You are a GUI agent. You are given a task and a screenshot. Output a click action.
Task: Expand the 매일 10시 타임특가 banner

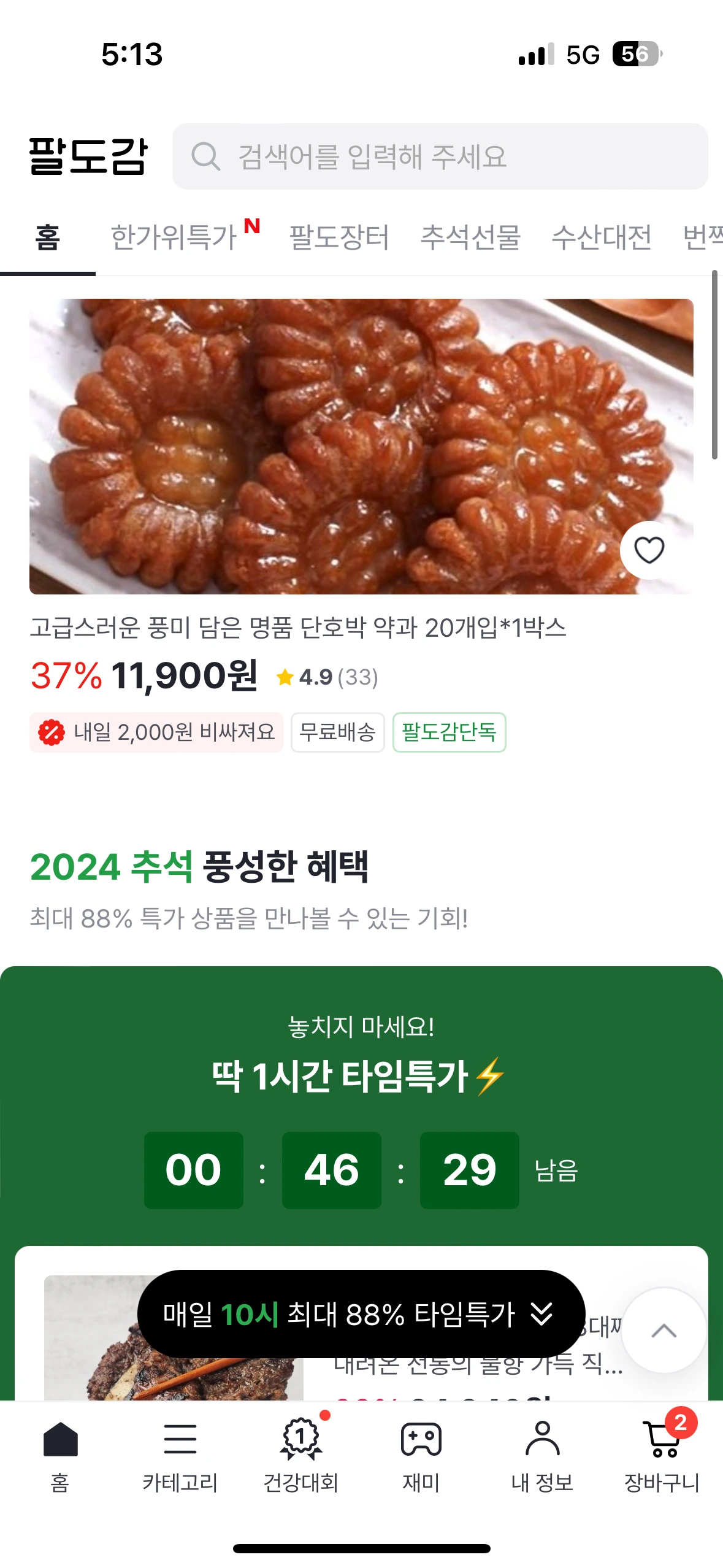click(361, 1313)
